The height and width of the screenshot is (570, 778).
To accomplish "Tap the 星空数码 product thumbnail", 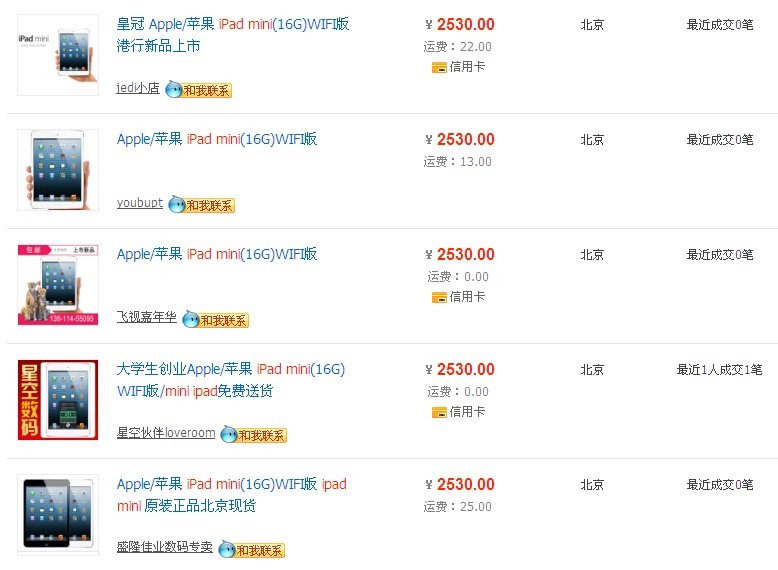I will pos(58,400).
